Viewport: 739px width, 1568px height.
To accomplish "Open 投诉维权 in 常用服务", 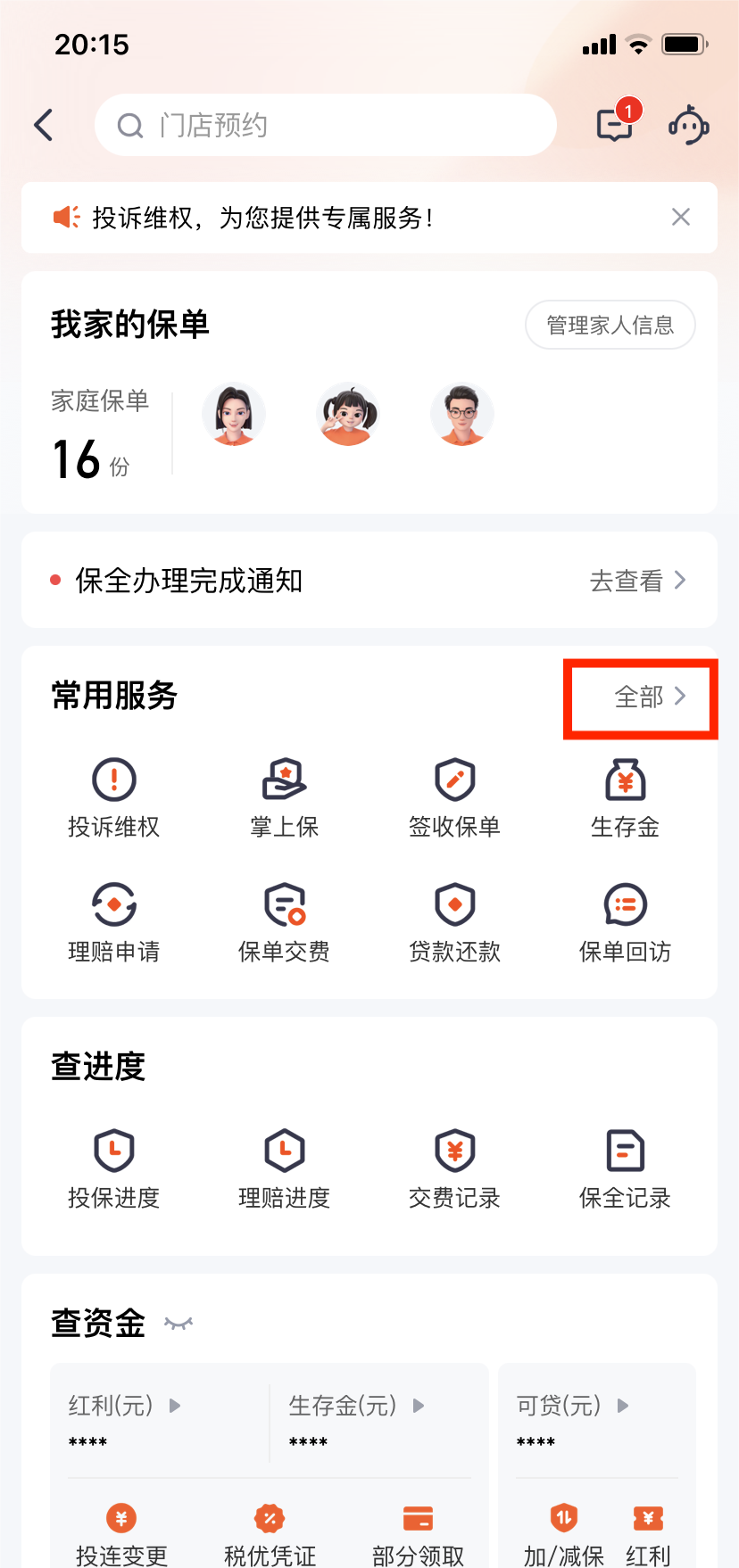I will (114, 798).
